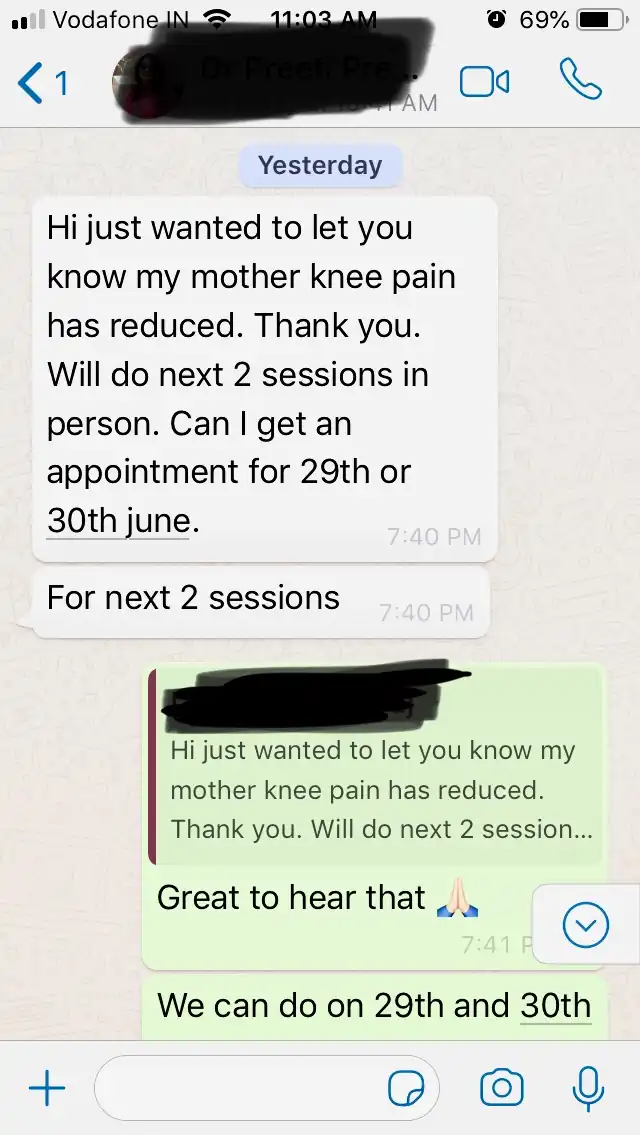Open the attachment plus menu

point(47,1088)
